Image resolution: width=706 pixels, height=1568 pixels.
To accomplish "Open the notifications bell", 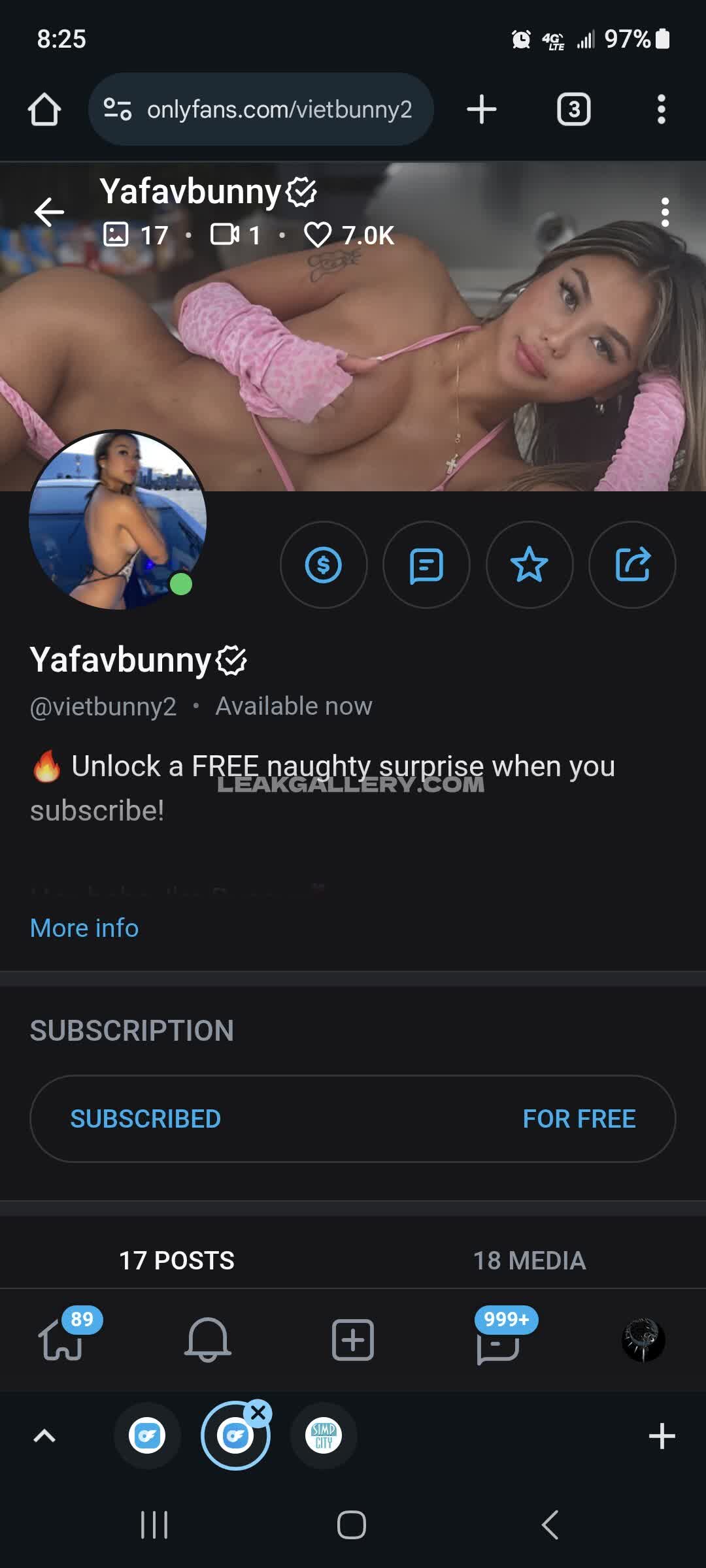I will tap(208, 1339).
